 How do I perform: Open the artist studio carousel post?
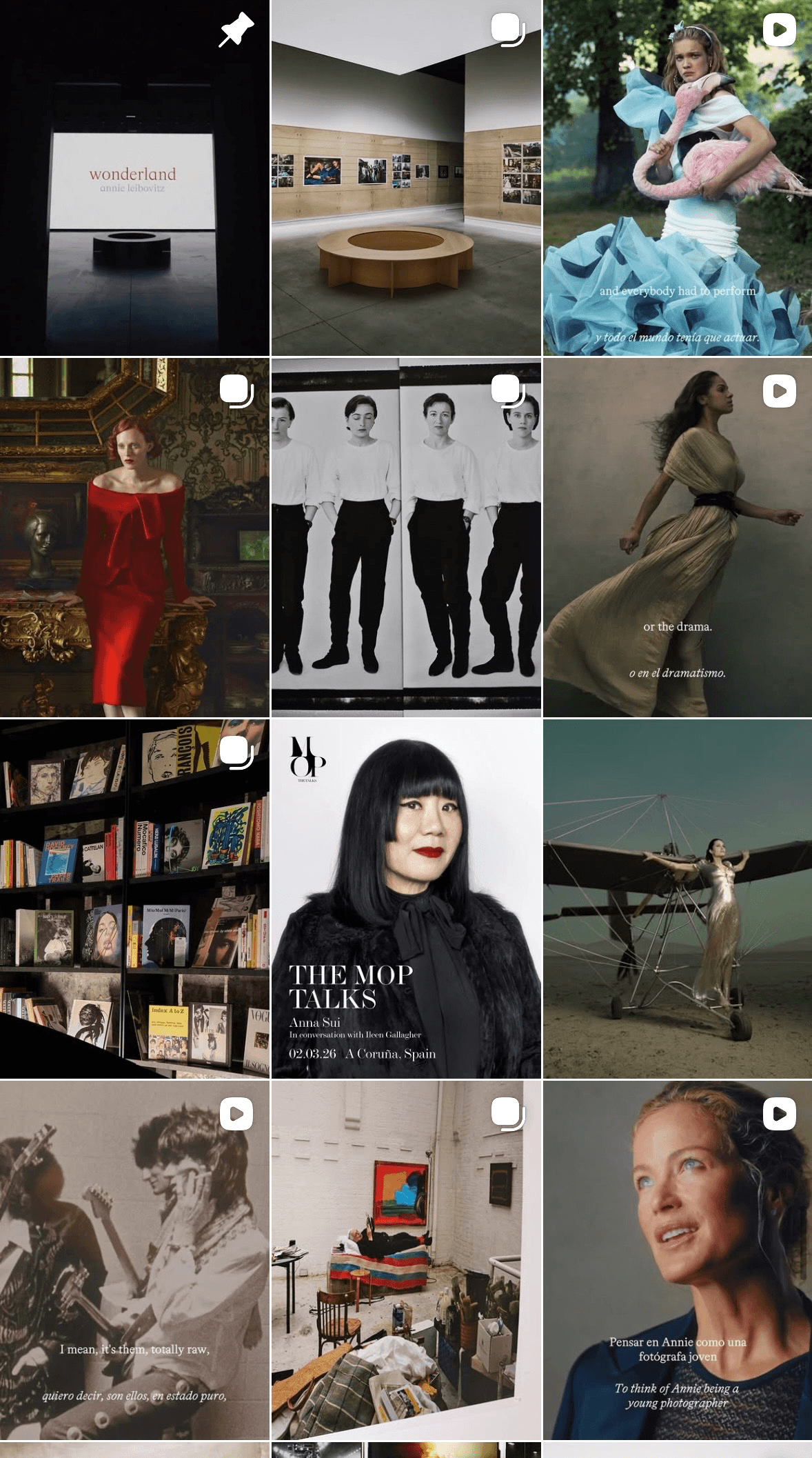tap(405, 1260)
